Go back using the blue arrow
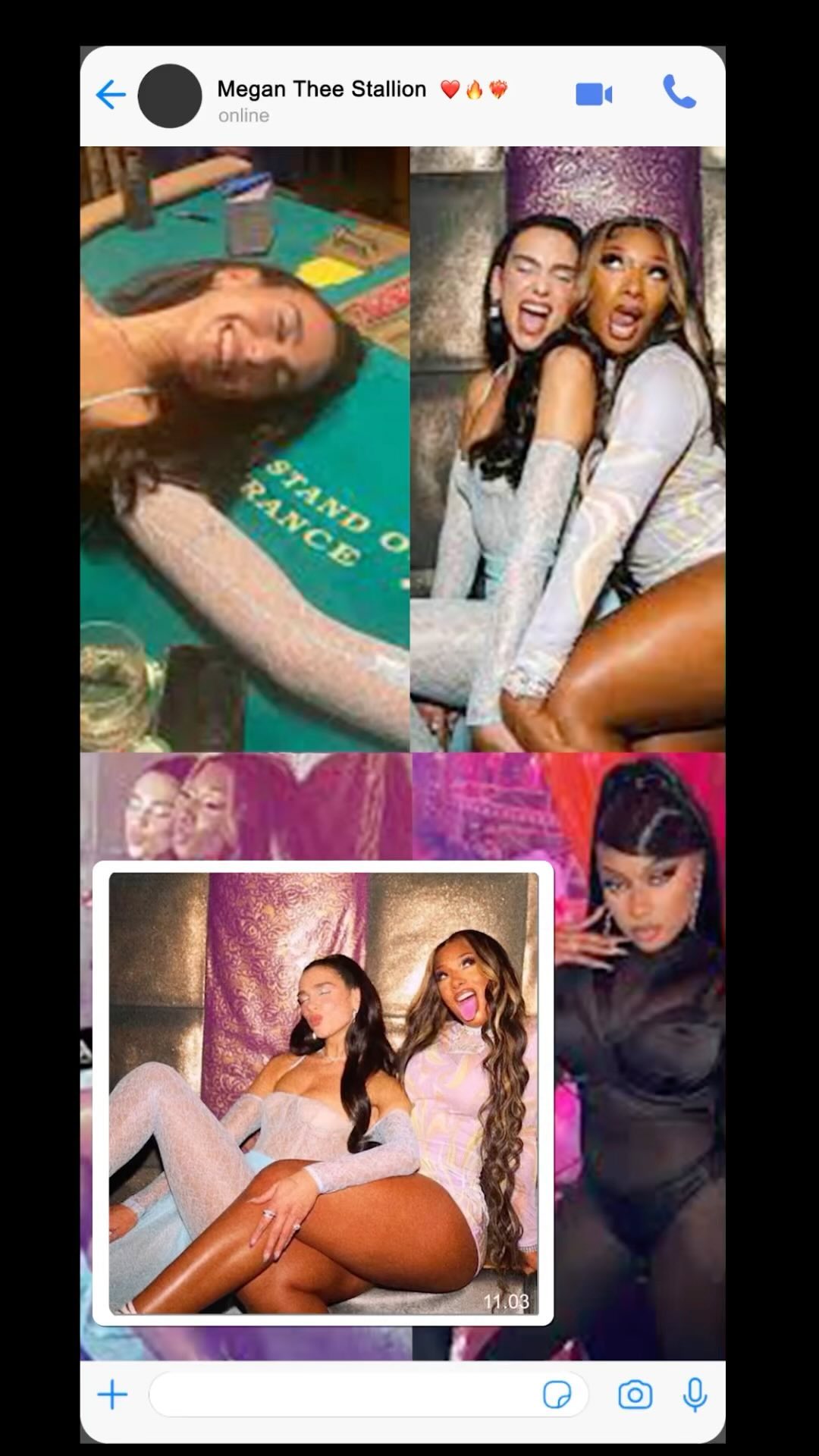The height and width of the screenshot is (1456, 819). pos(111,96)
